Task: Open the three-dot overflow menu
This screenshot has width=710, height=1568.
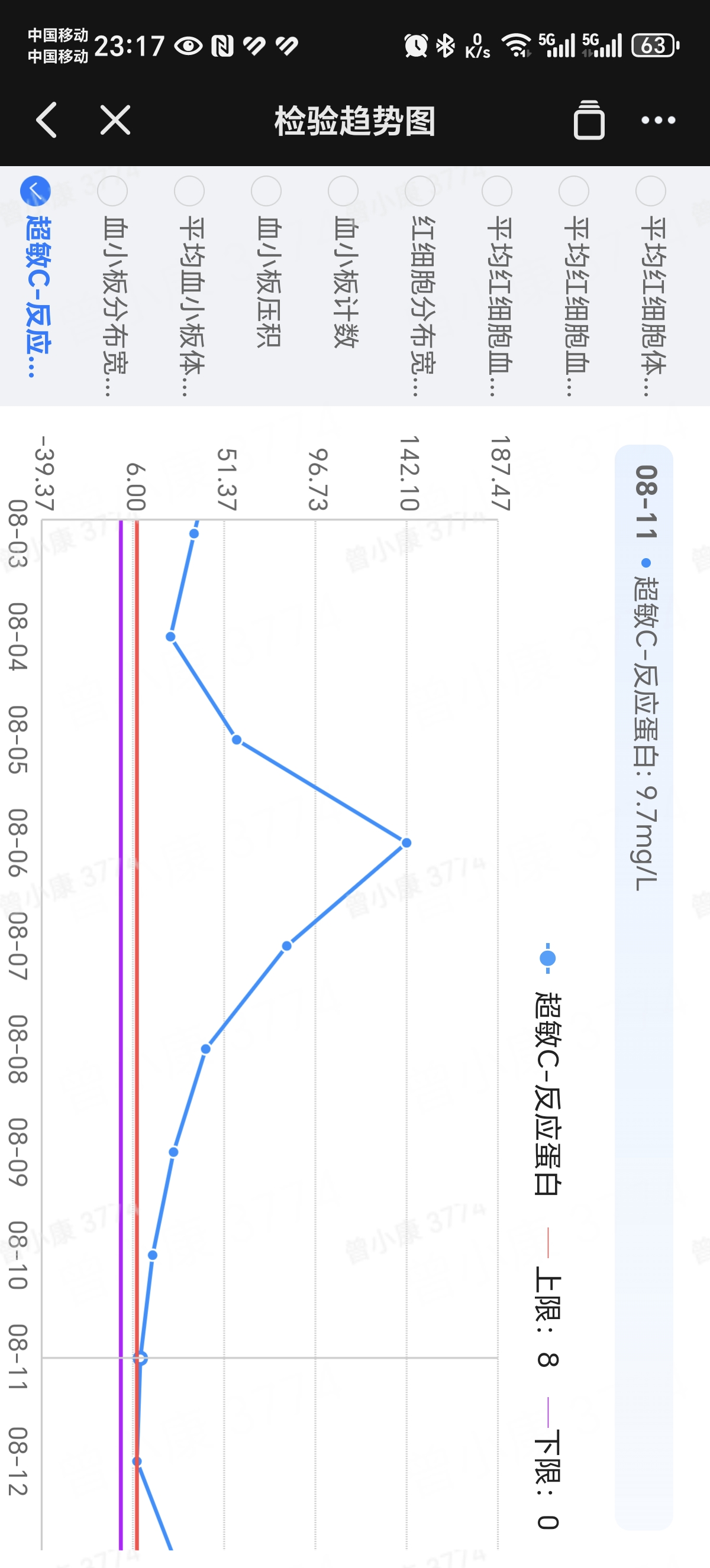Action: [x=659, y=120]
